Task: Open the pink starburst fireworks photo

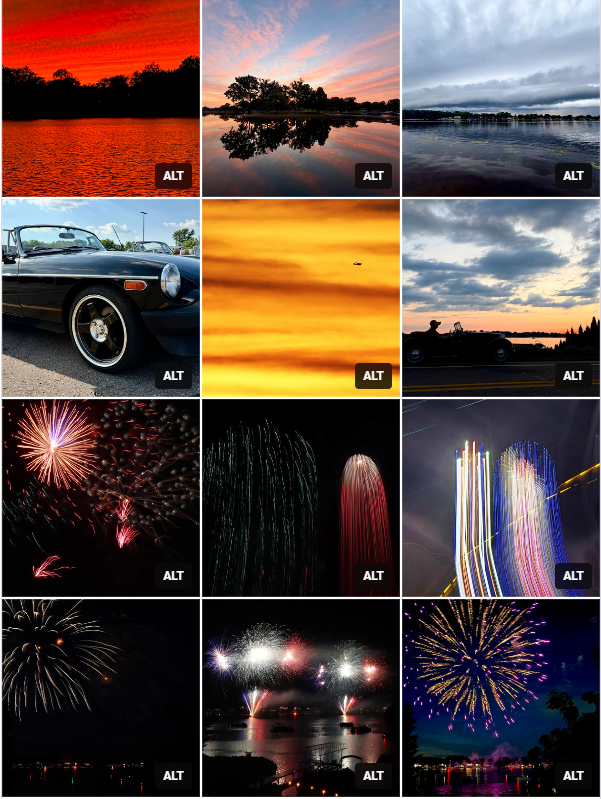Action: click(x=101, y=497)
